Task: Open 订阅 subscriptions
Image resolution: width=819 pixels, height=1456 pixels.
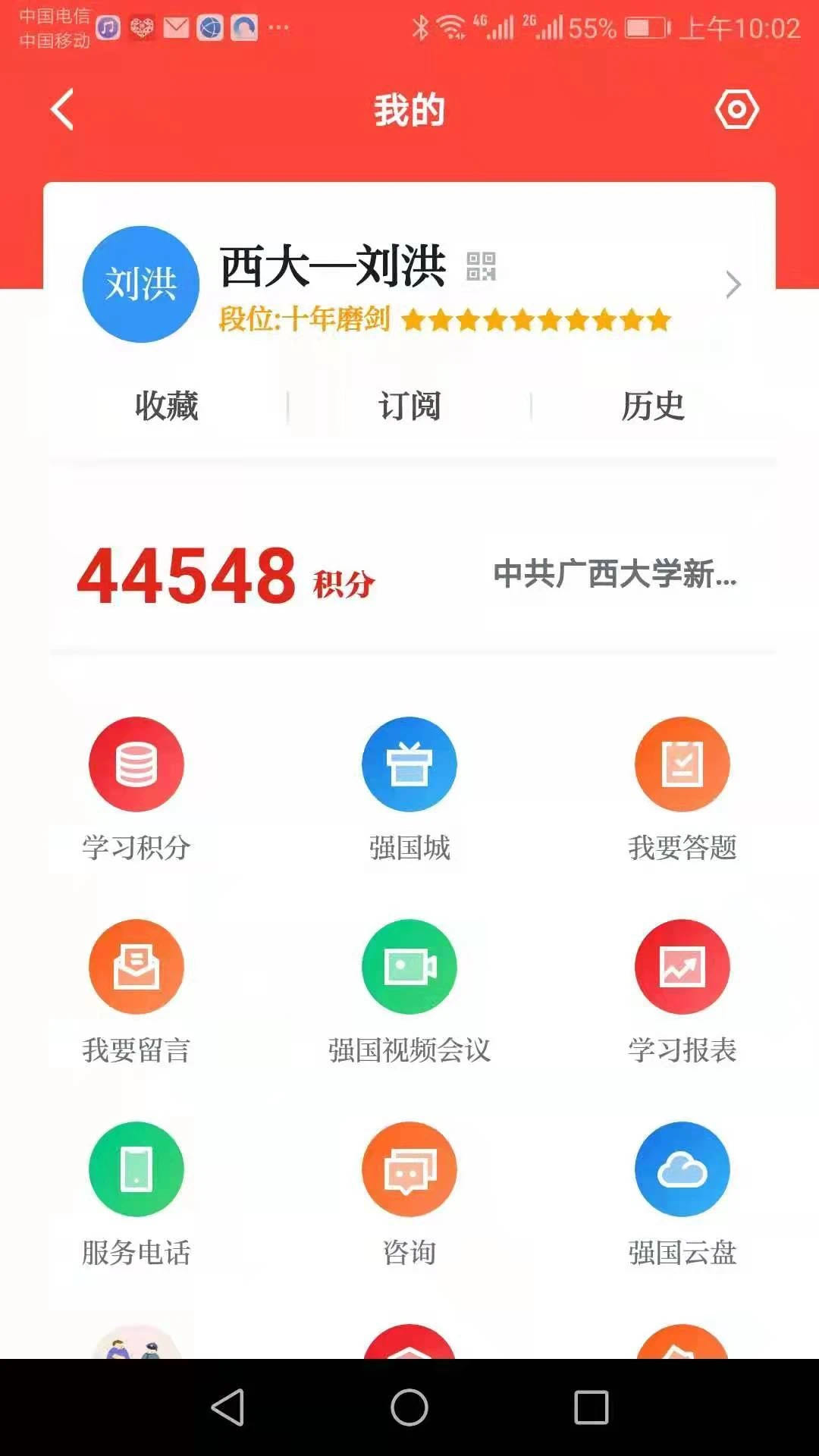Action: 409,406
